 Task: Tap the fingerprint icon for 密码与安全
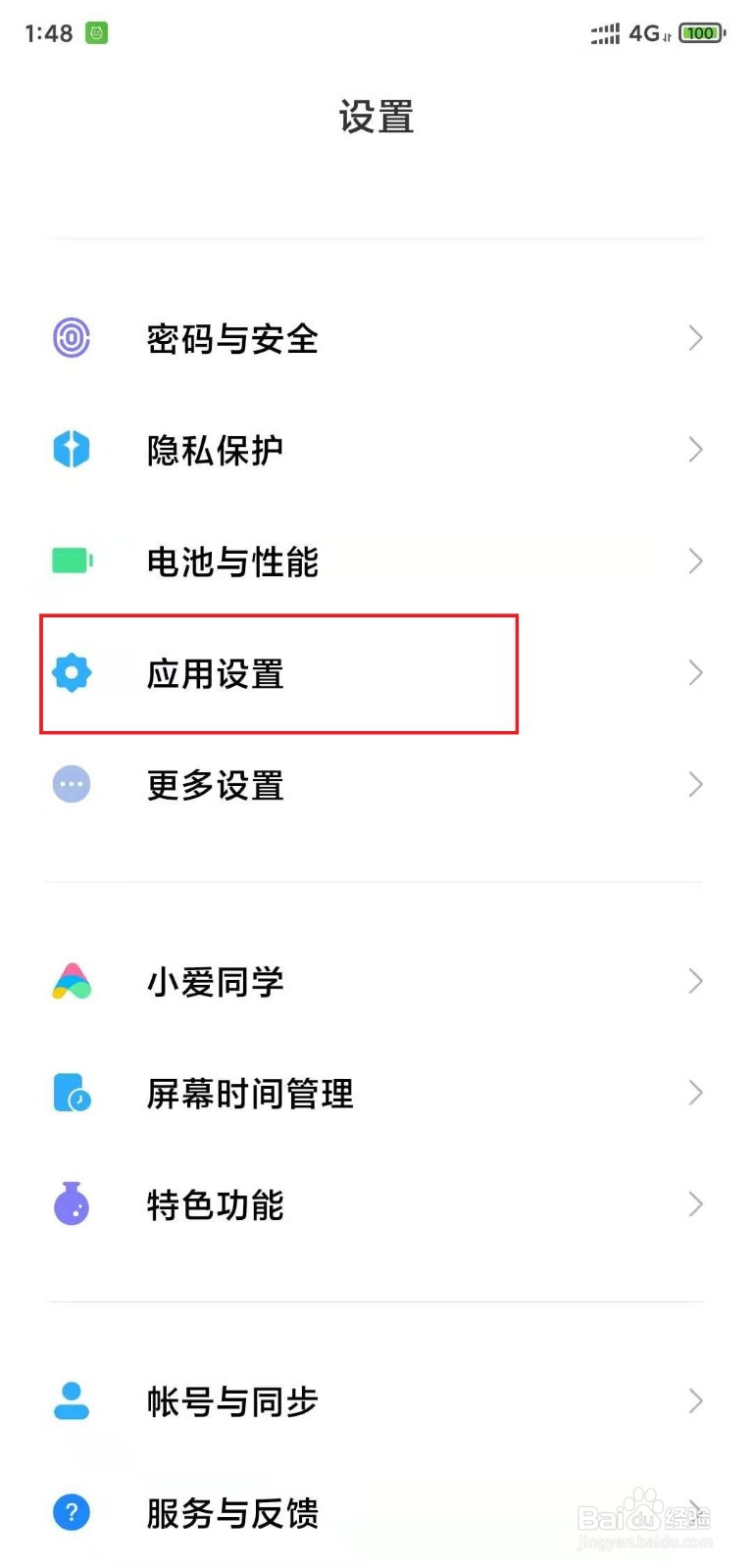71,337
